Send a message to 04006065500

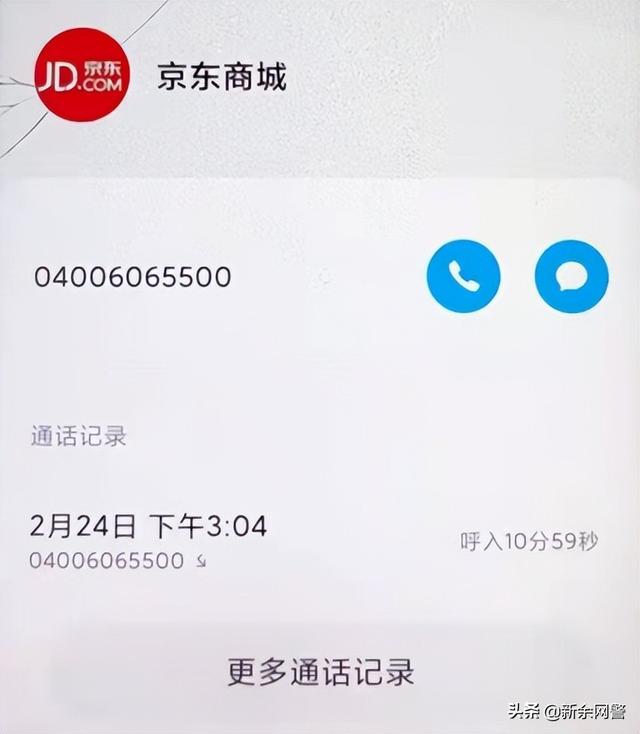[571, 276]
